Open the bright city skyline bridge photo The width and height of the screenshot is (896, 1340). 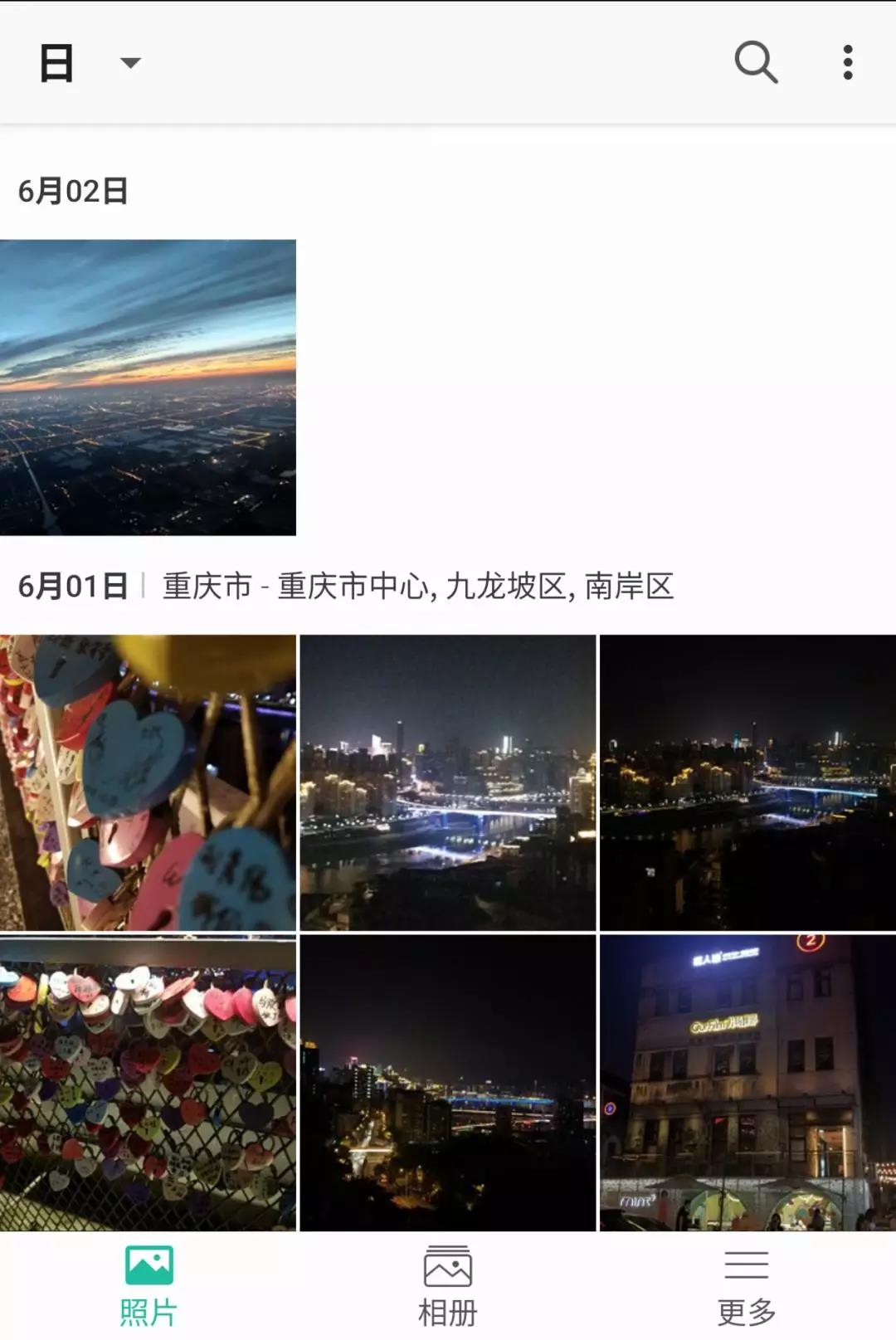pyautogui.click(x=447, y=782)
